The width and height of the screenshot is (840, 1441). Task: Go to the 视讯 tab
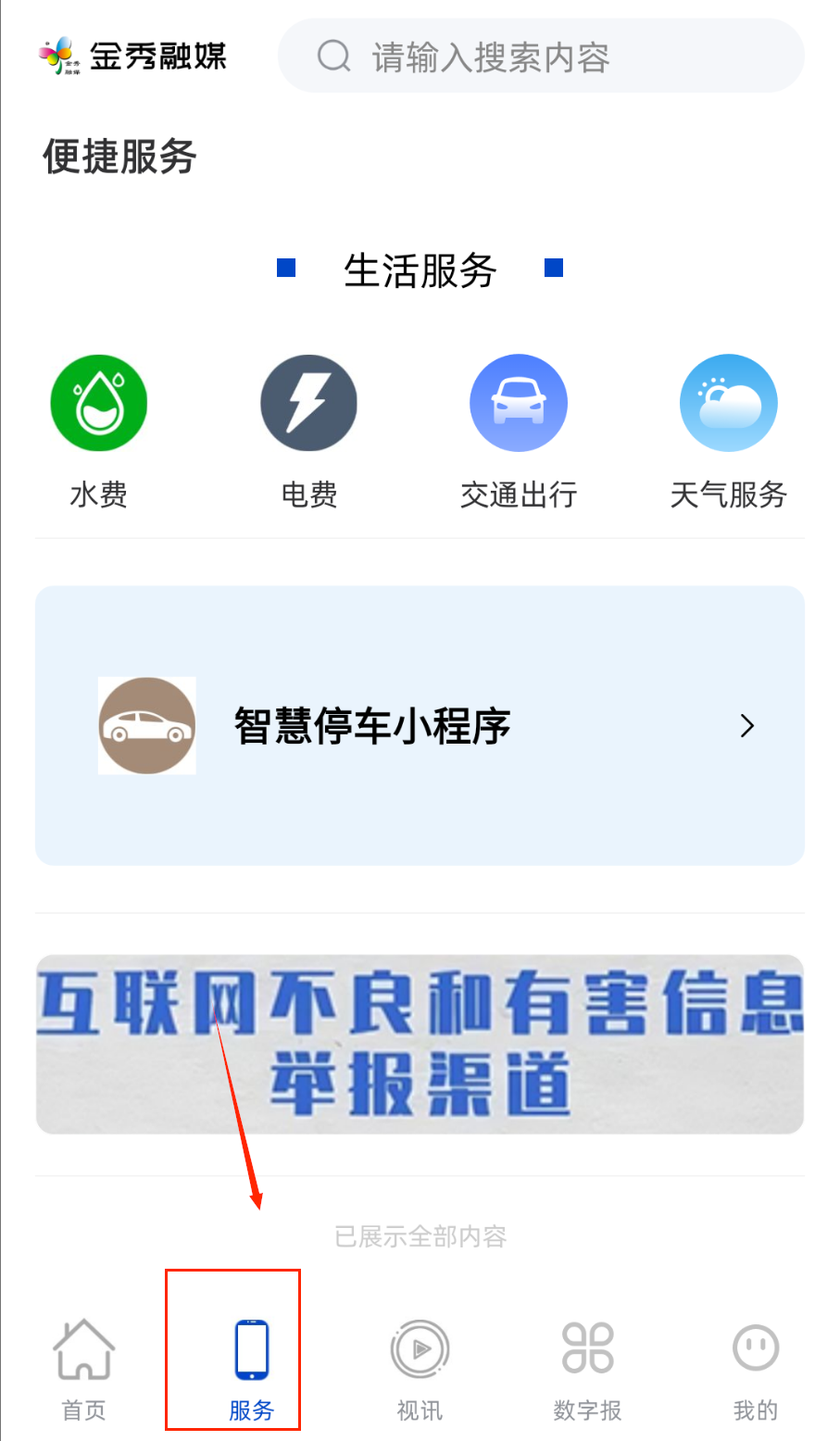[x=420, y=1367]
